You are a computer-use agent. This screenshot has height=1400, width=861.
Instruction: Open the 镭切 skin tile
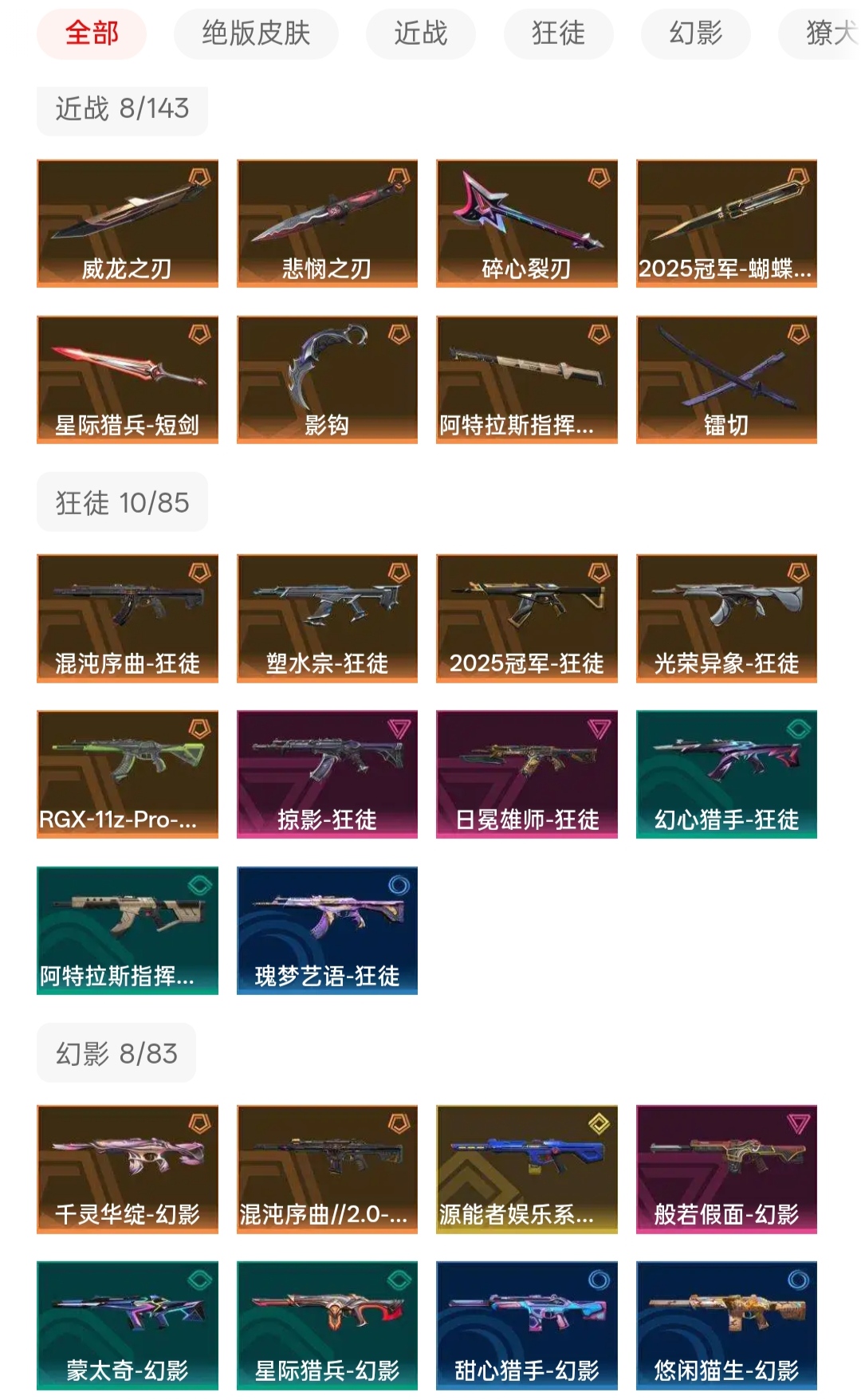pyautogui.click(x=726, y=379)
